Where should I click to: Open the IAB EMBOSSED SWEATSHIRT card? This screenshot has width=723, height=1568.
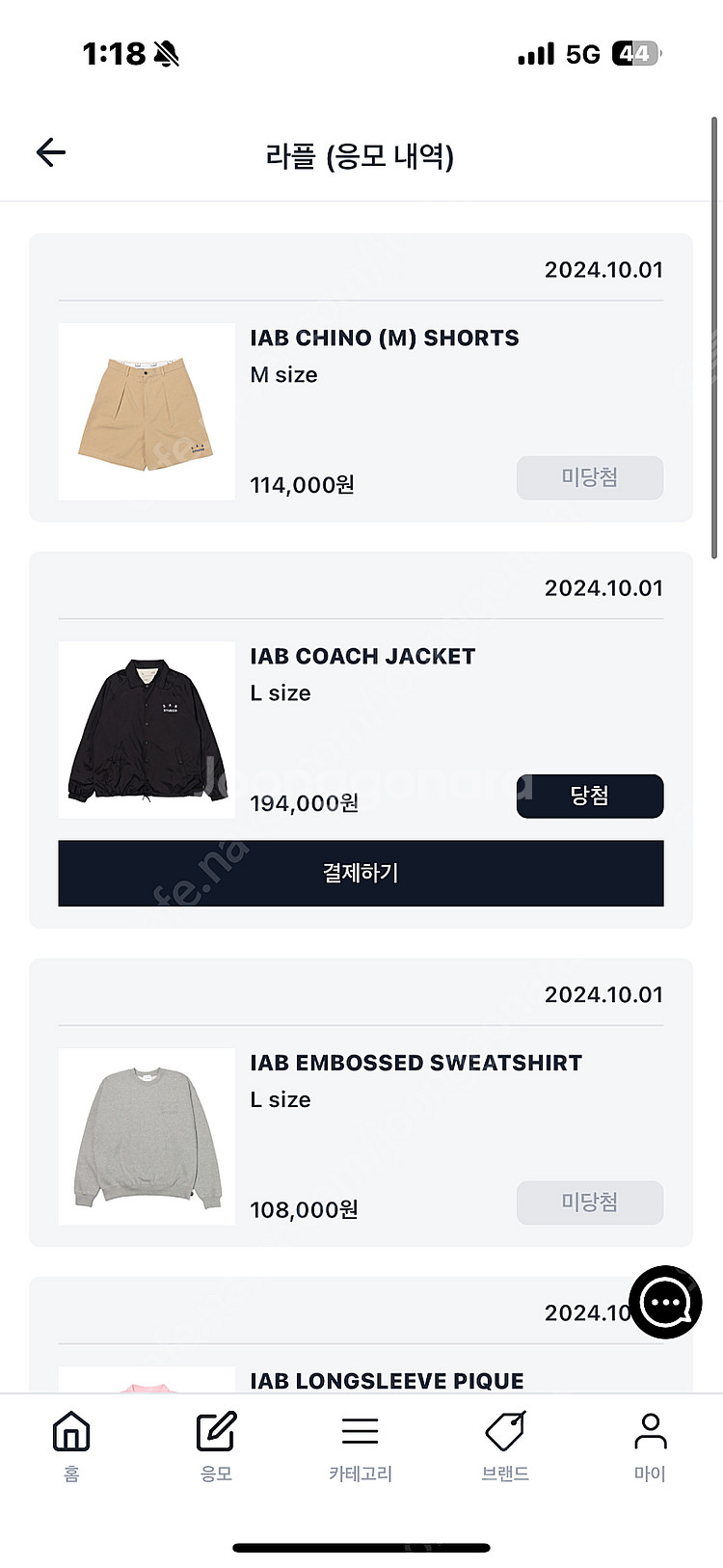pyautogui.click(x=361, y=1103)
